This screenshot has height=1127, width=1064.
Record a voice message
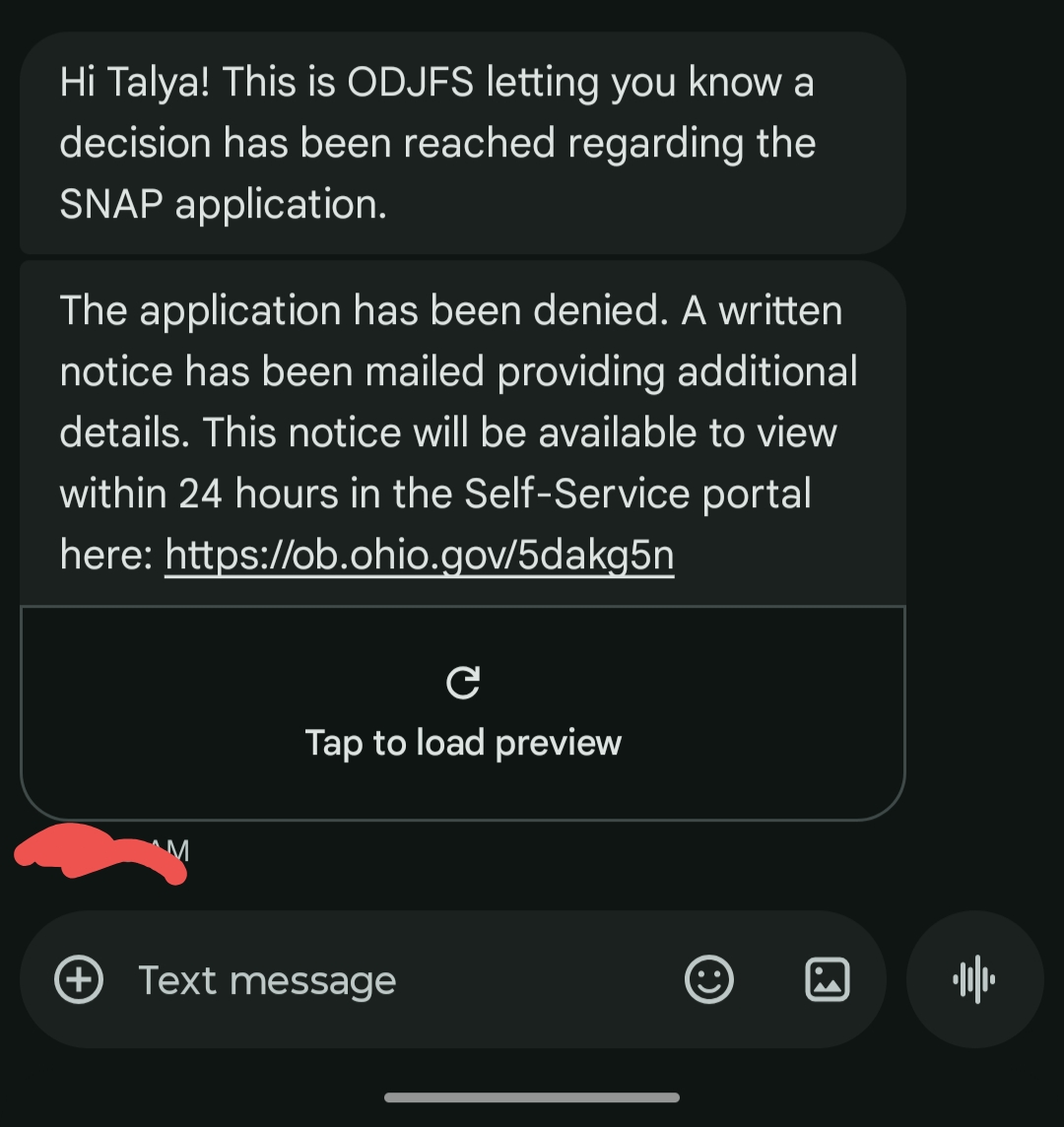click(974, 979)
